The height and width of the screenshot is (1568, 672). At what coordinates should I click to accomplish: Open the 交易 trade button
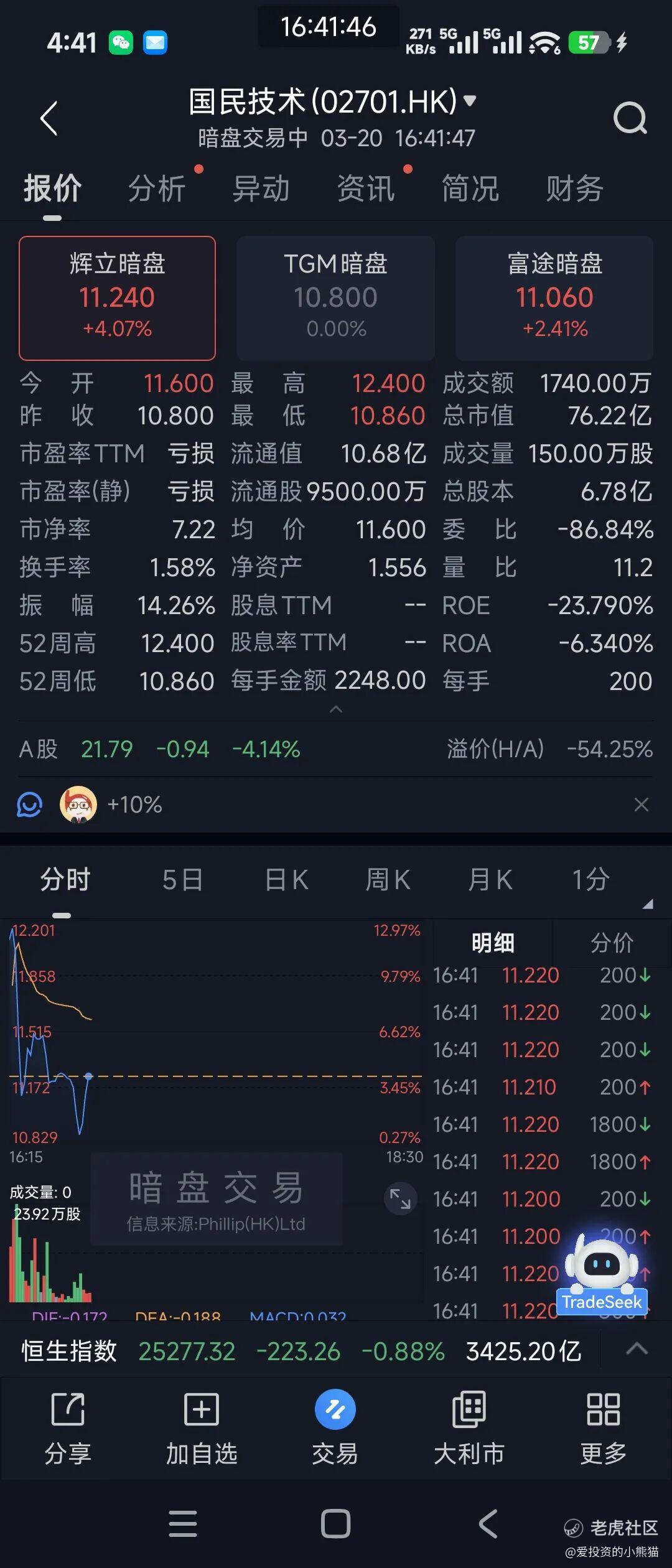point(335,1427)
